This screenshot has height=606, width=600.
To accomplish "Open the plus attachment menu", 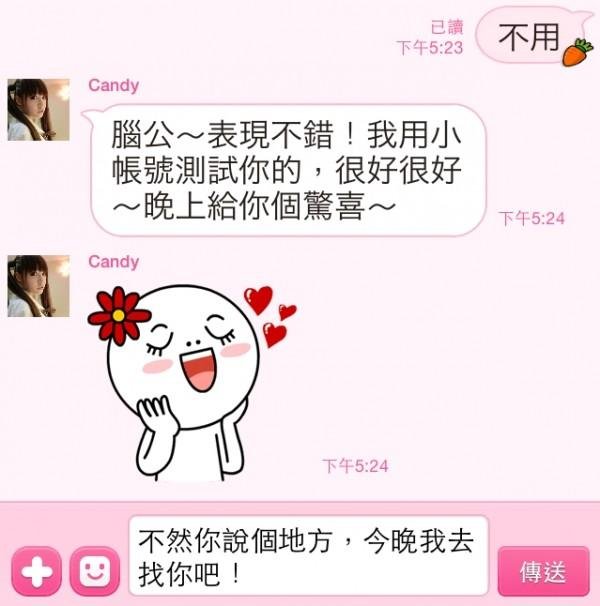I will (37, 572).
